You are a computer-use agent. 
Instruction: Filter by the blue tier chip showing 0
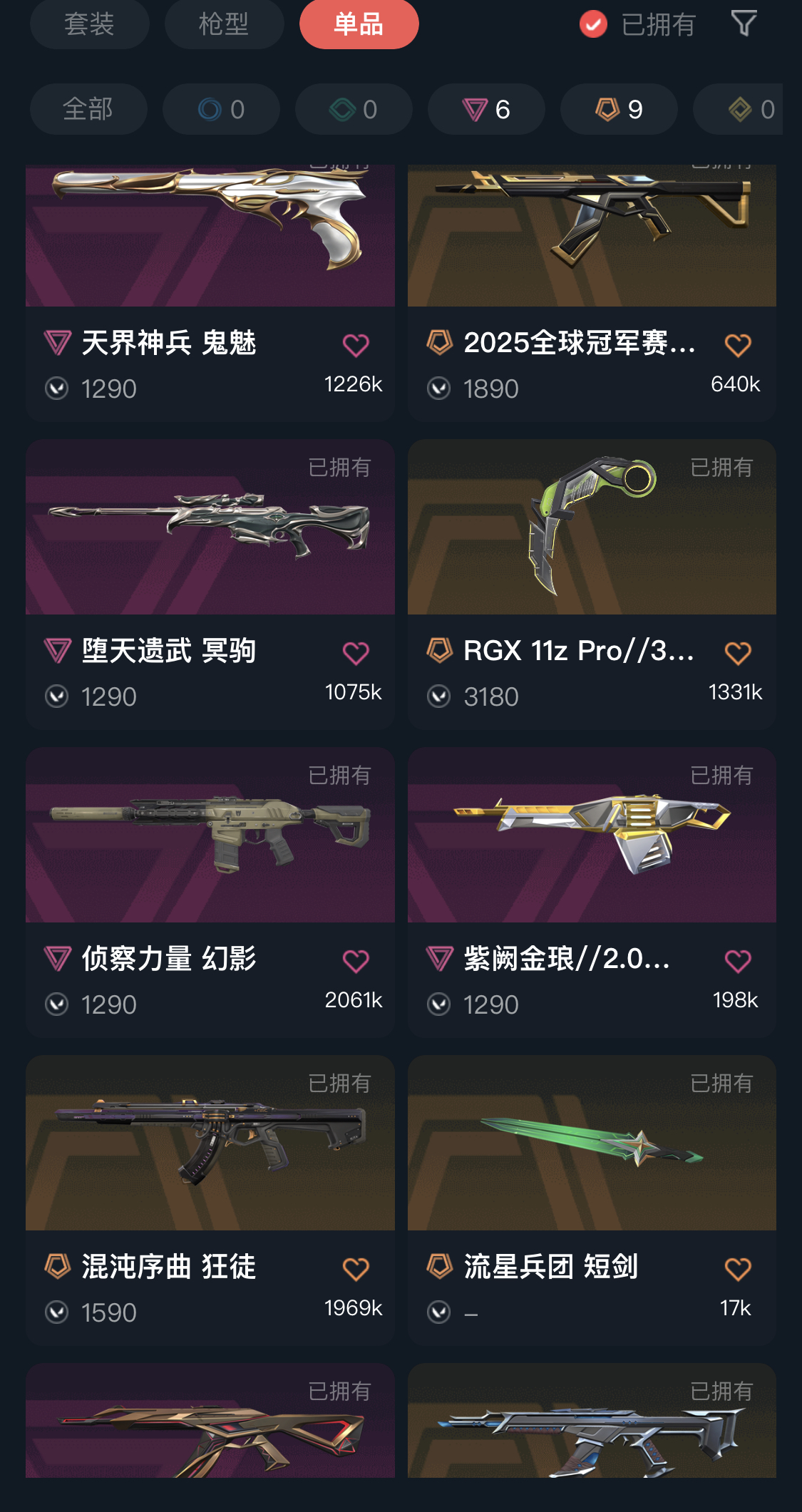pos(221,109)
